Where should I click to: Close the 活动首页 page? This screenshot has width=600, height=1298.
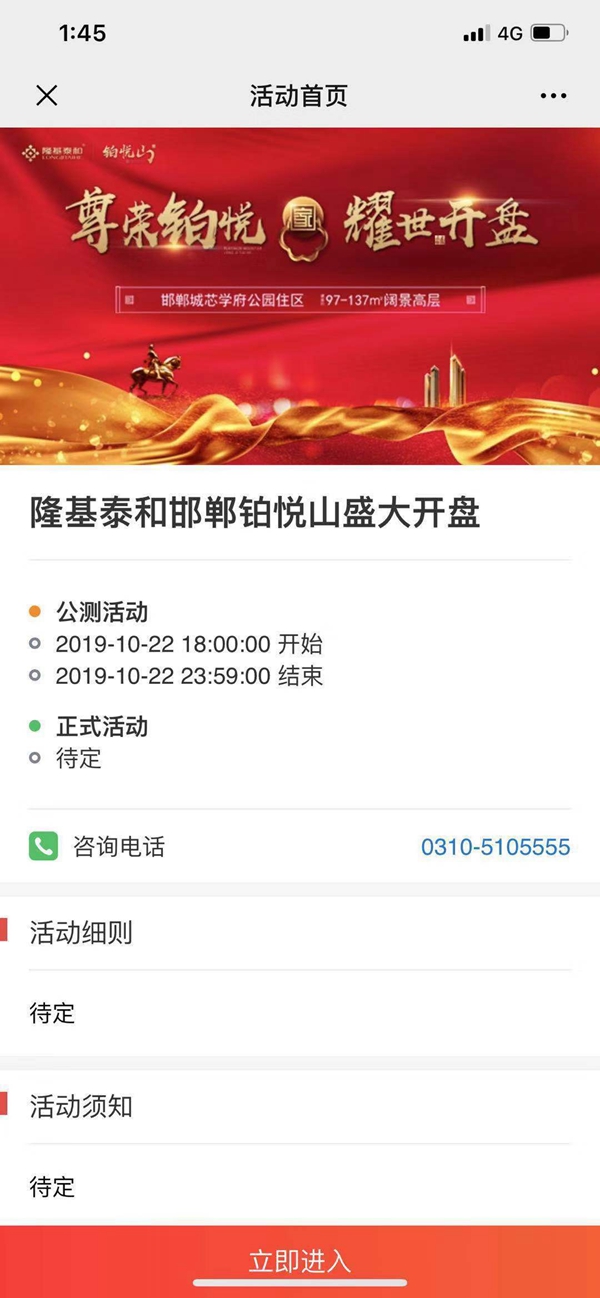point(47,96)
